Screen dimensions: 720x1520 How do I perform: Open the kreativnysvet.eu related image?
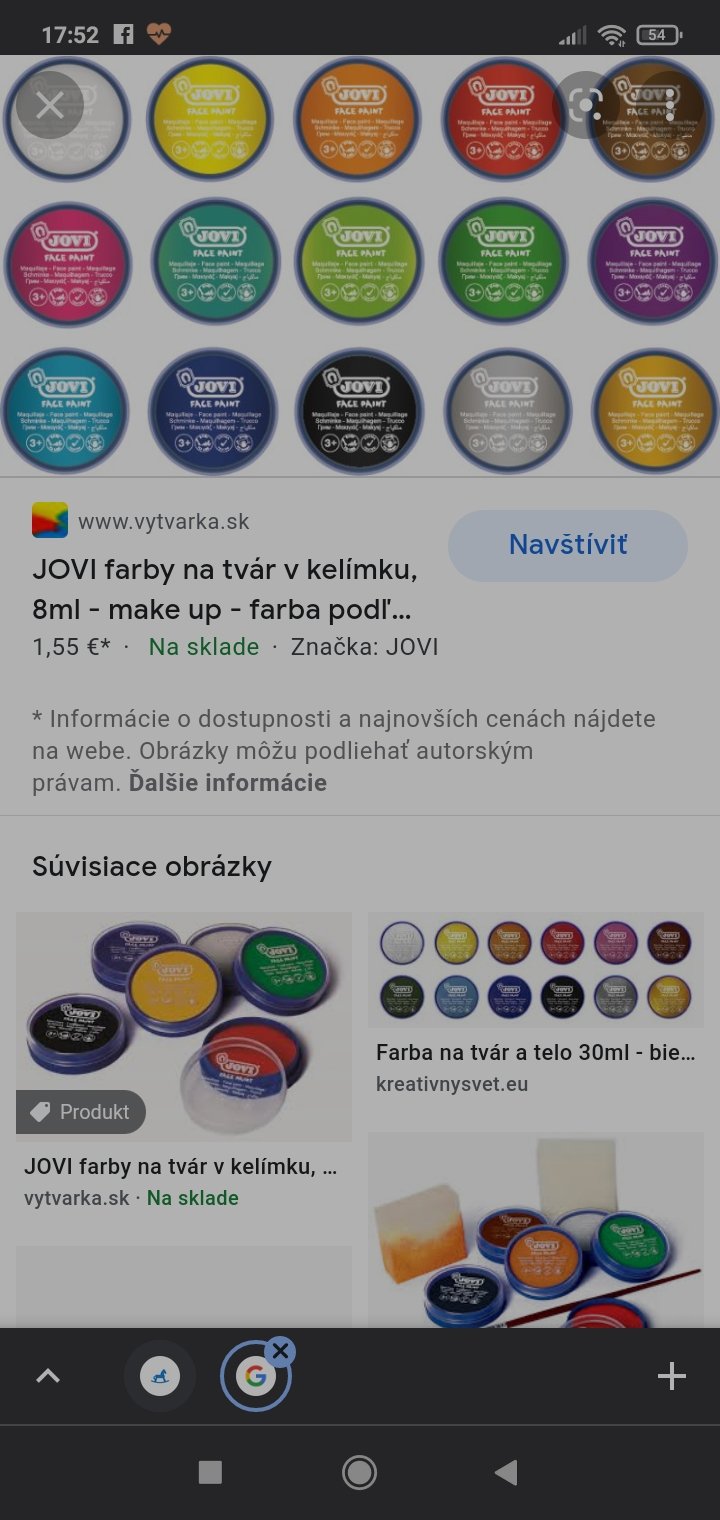click(x=535, y=970)
